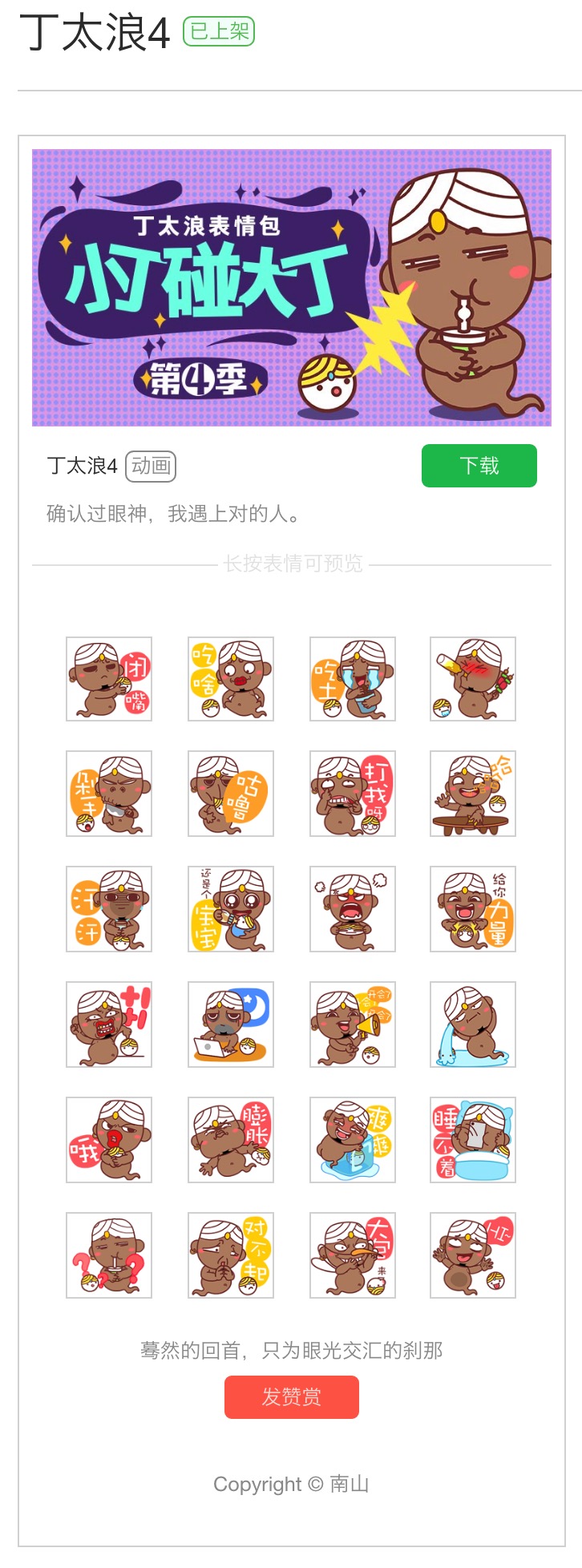The width and height of the screenshot is (582, 1568).
Task: Open the 咕噜 sticker
Action: click(231, 794)
